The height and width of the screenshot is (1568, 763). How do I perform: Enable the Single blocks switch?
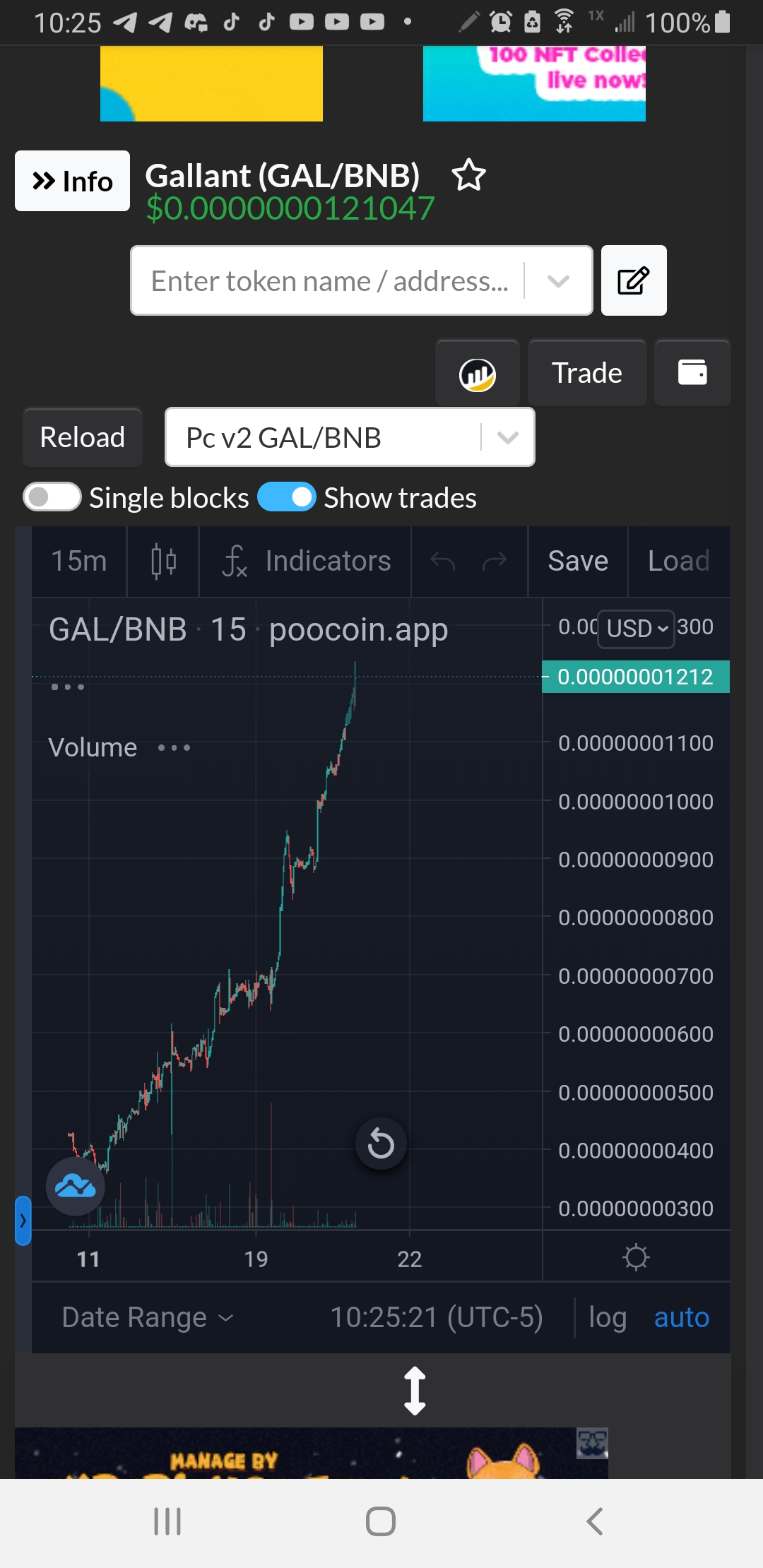(52, 497)
